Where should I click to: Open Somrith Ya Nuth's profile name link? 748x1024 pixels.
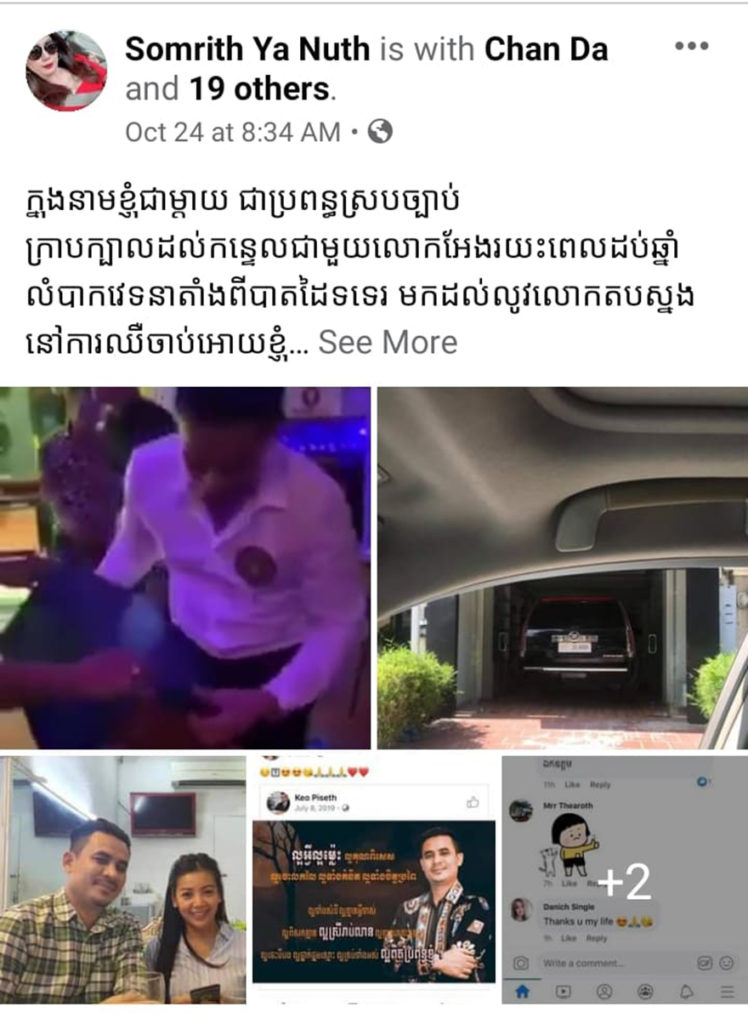[247, 50]
